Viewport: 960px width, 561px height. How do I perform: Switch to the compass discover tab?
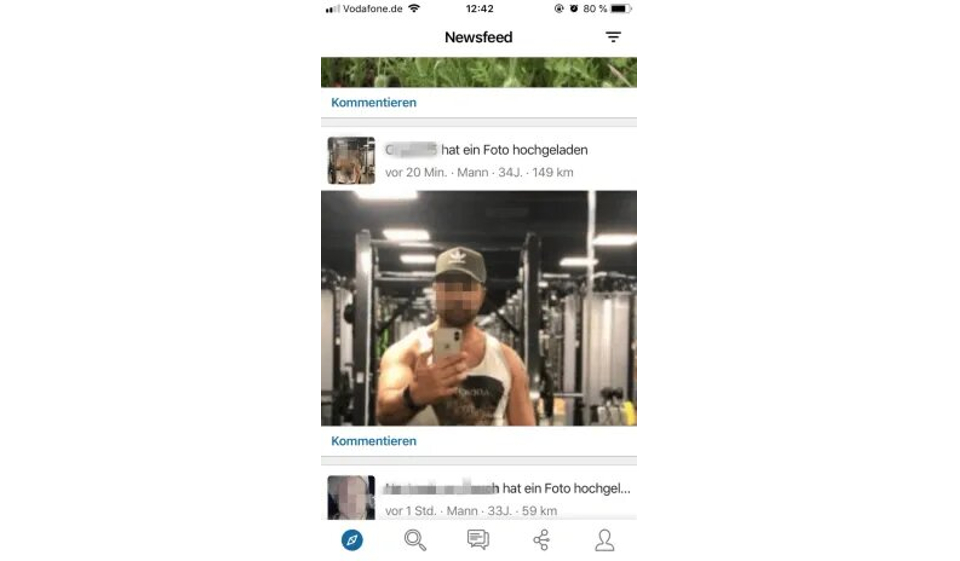tap(352, 541)
